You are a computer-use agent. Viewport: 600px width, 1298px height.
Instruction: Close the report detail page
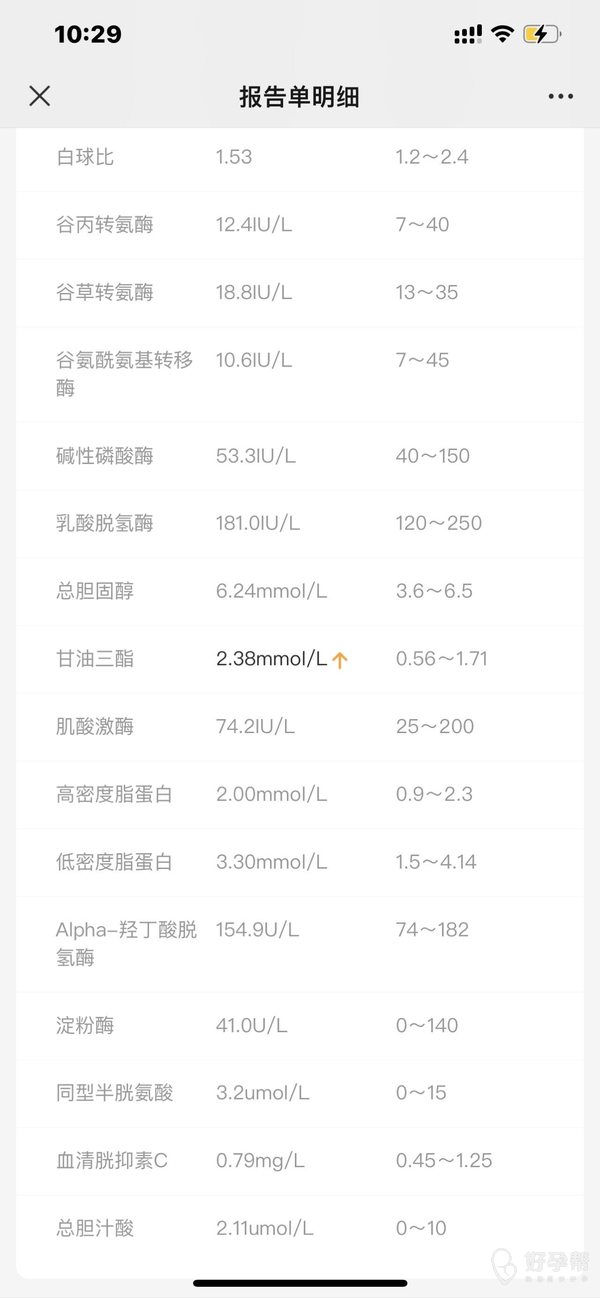pos(39,96)
